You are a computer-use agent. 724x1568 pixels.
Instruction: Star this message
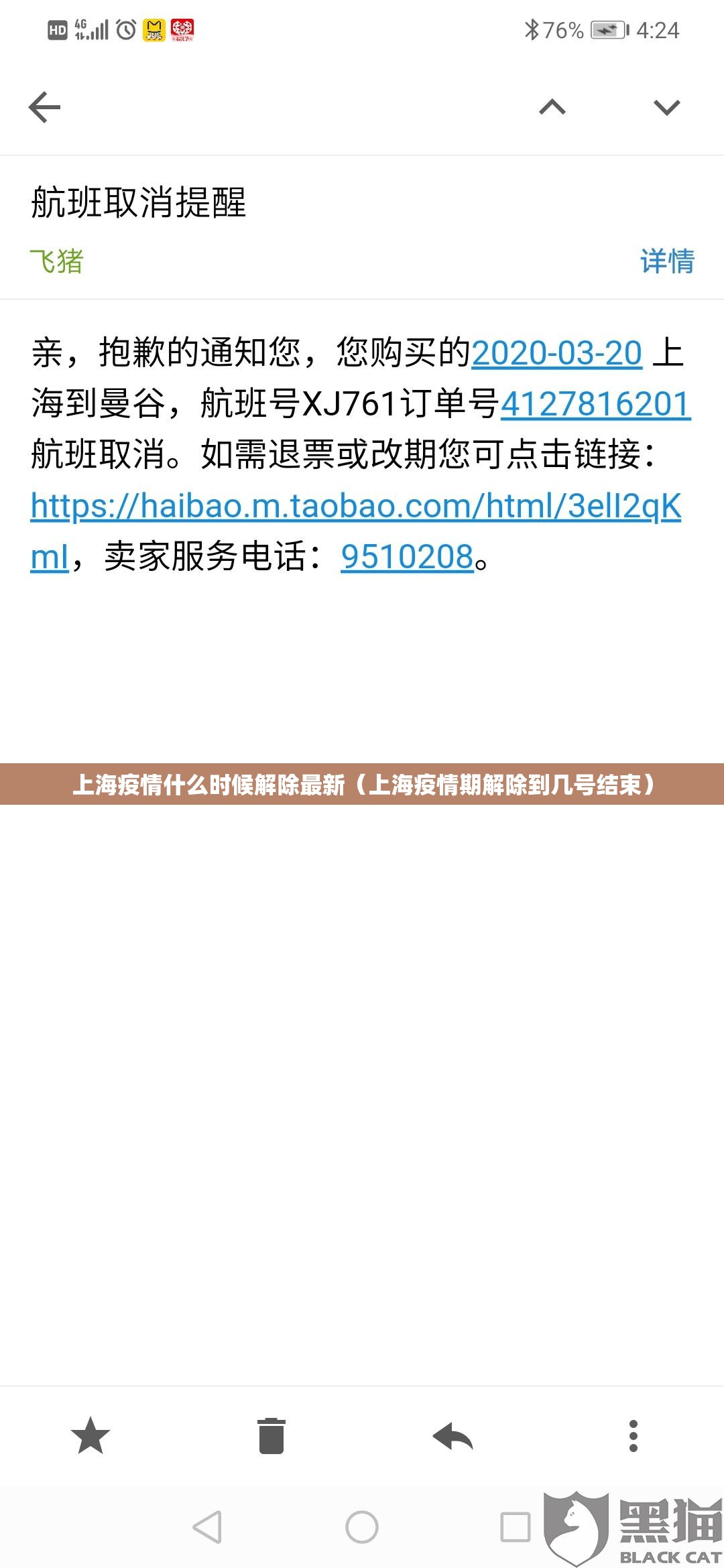coord(90,1436)
